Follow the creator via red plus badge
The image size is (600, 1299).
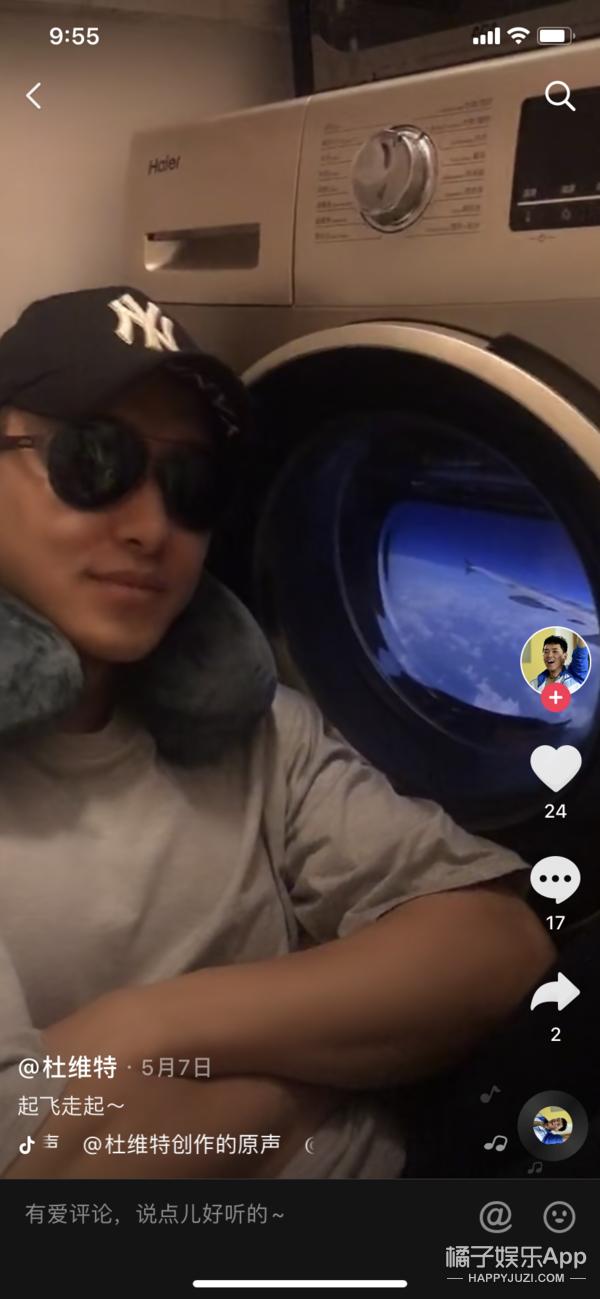[x=556, y=698]
